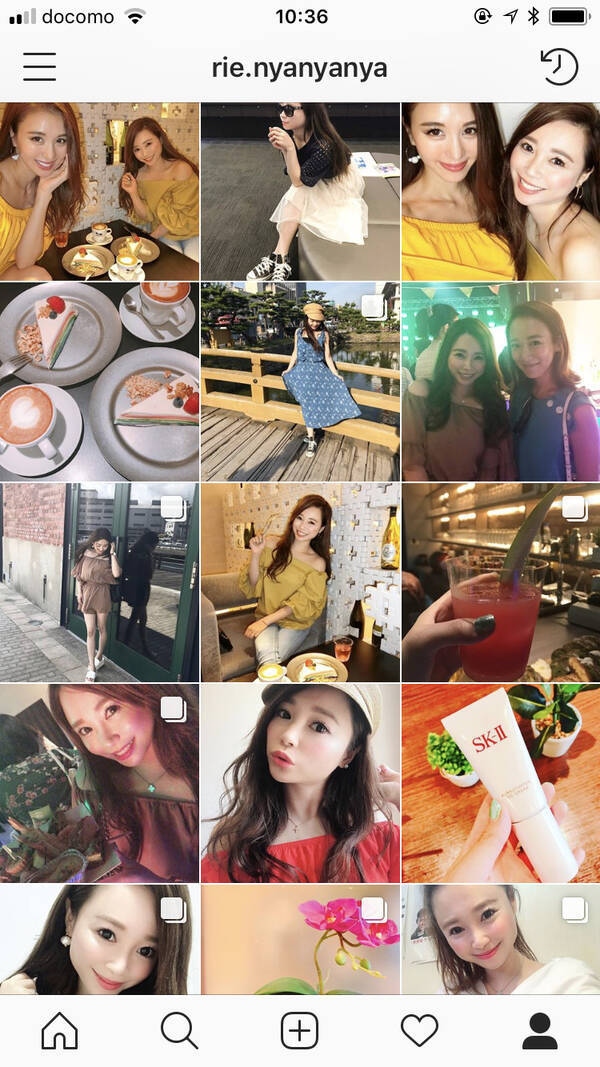The height and width of the screenshot is (1067, 600).
Task: View the white skirt and sneakers post
Action: tap(300, 191)
